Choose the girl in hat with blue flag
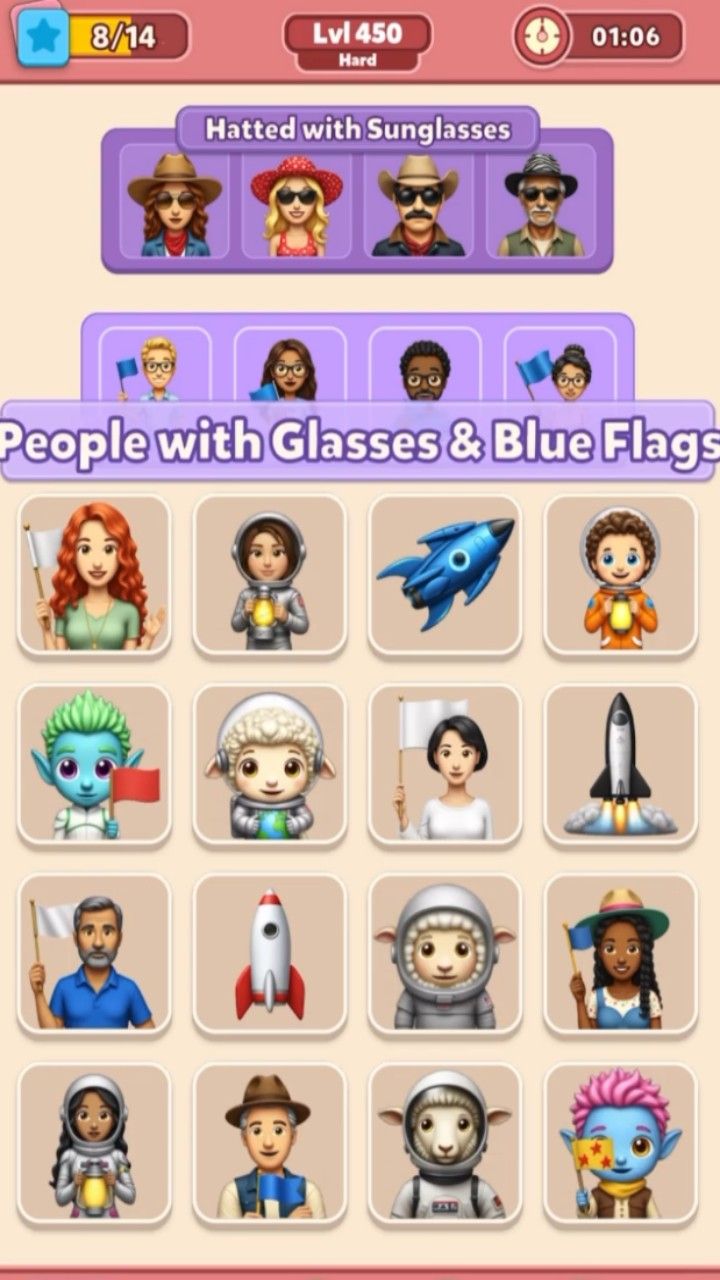This screenshot has width=720, height=1280. click(620, 955)
